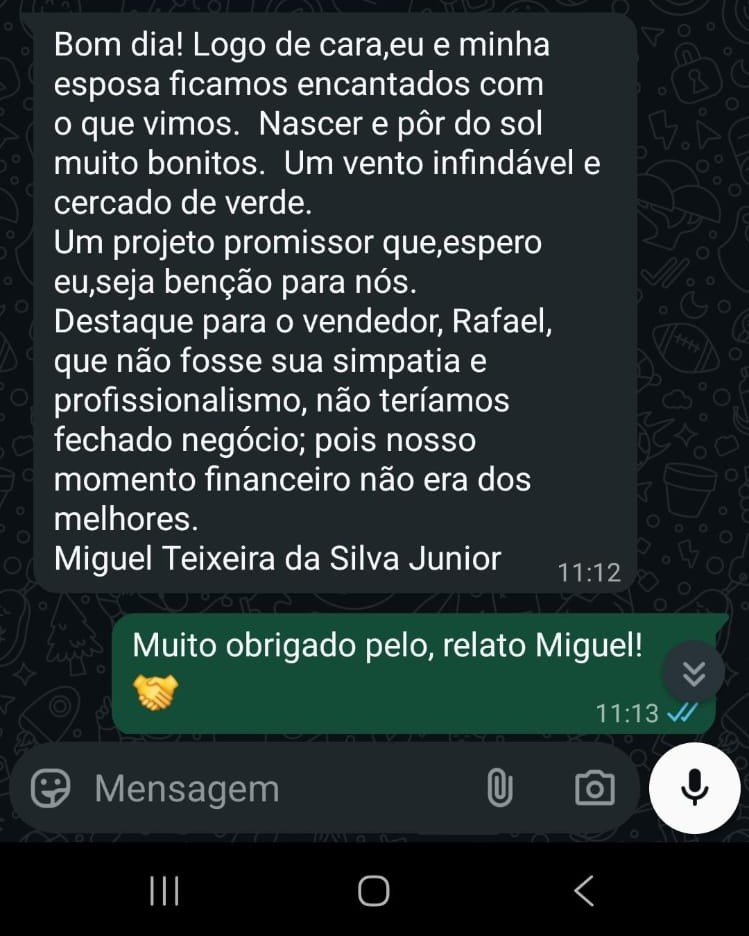This screenshot has height=936, width=749.
Task: Go back using the system back button
Action: point(584,890)
